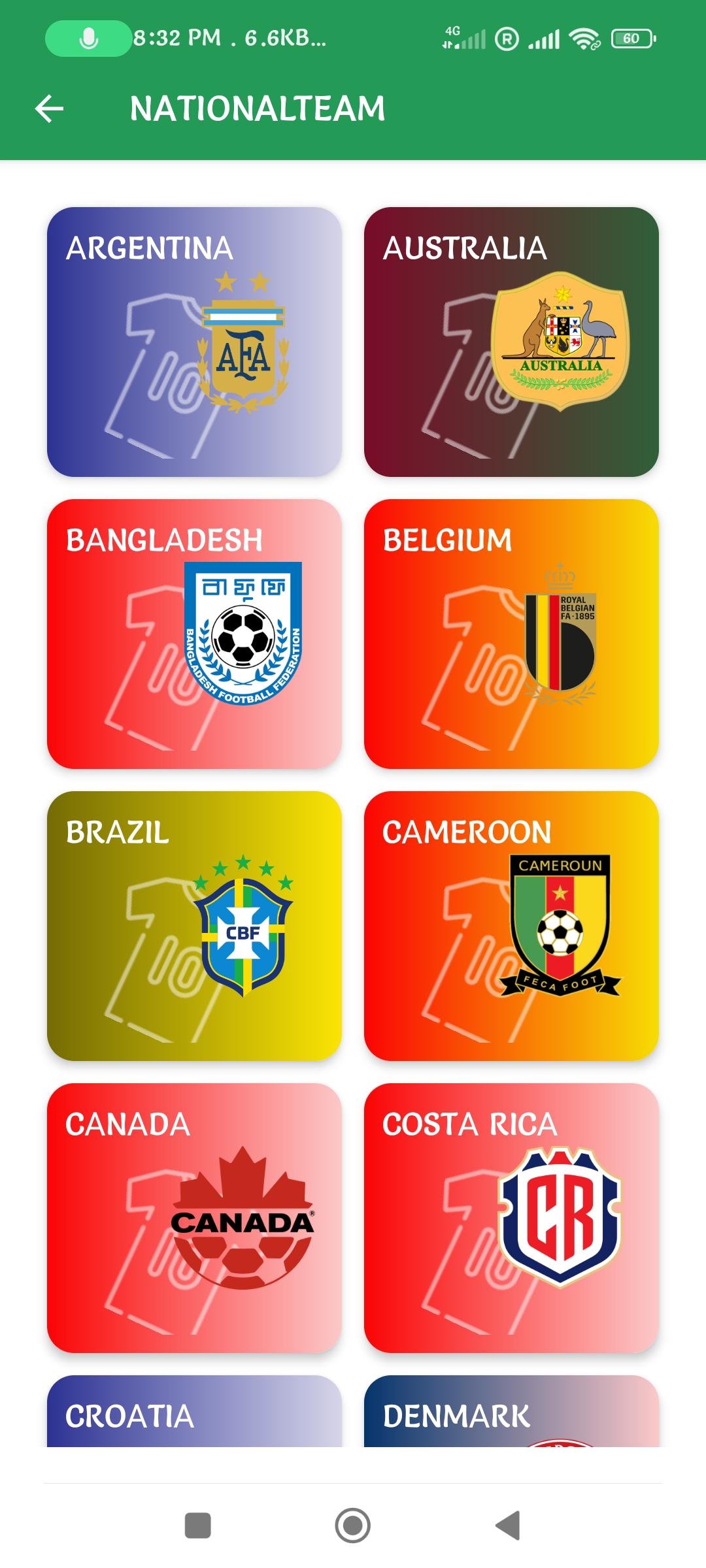The height and width of the screenshot is (1568, 706).
Task: Choose Costa Rica from the grid
Action: (511, 1218)
